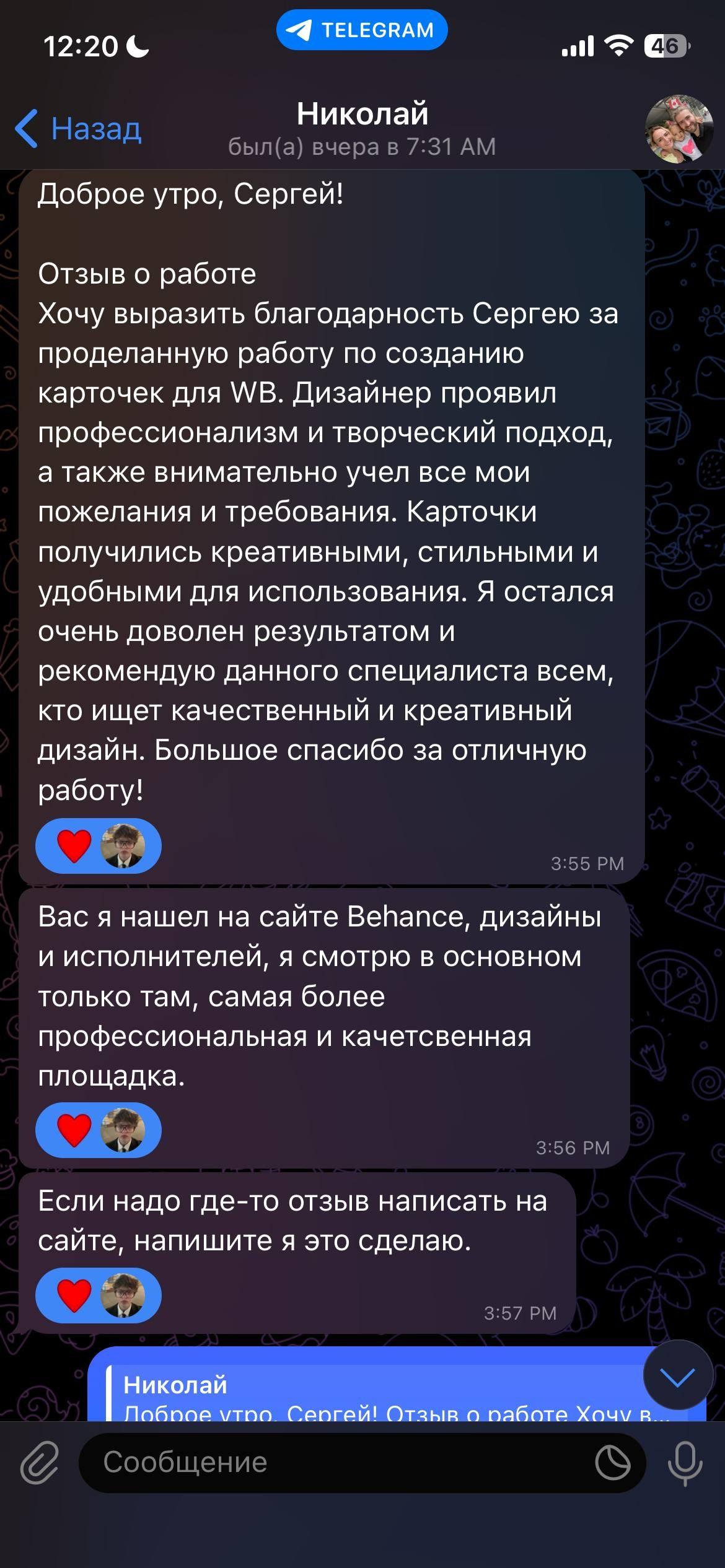Open Николай's contact info from the title
Image resolution: width=725 pixels, height=1568 pixels.
(x=362, y=128)
